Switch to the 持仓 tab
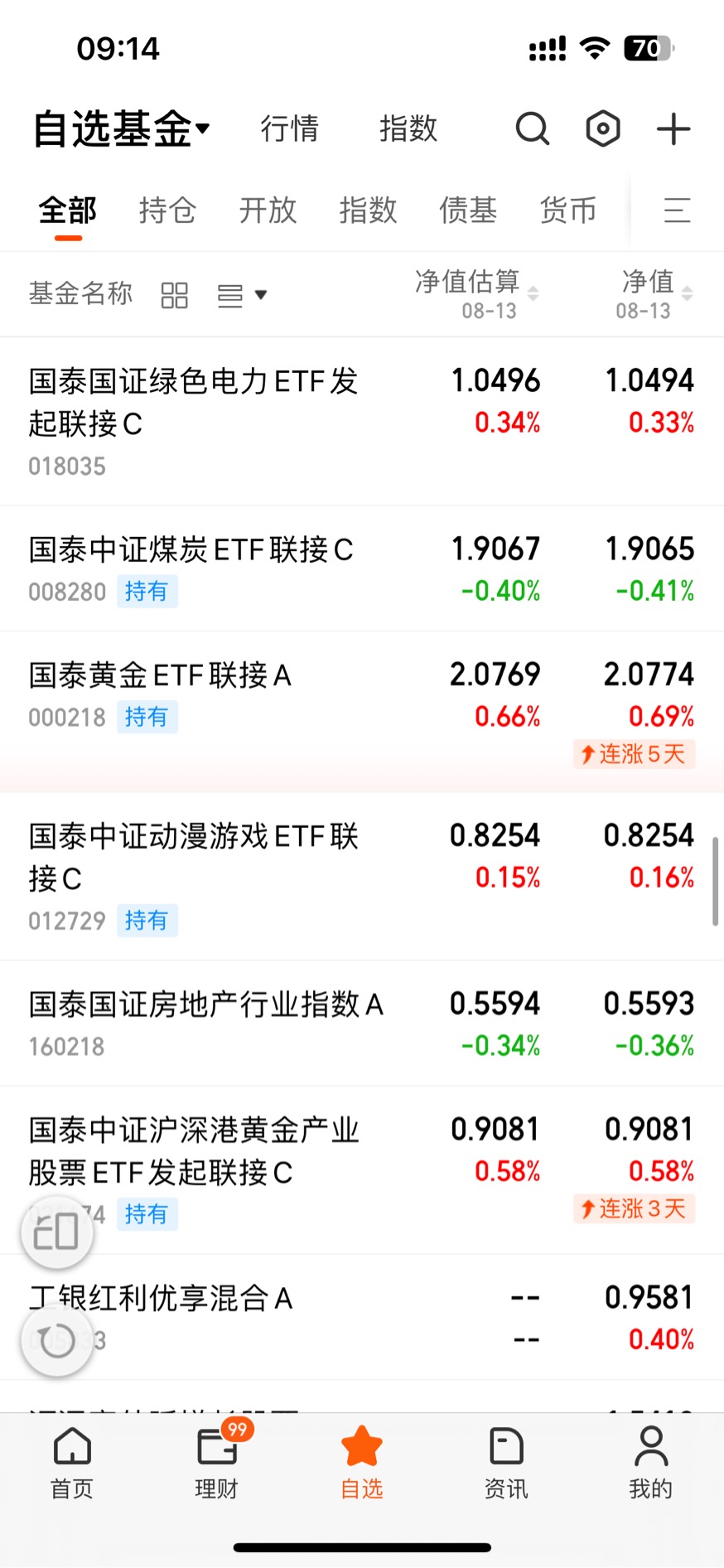Viewport: 724px width, 1568px height. [x=167, y=212]
